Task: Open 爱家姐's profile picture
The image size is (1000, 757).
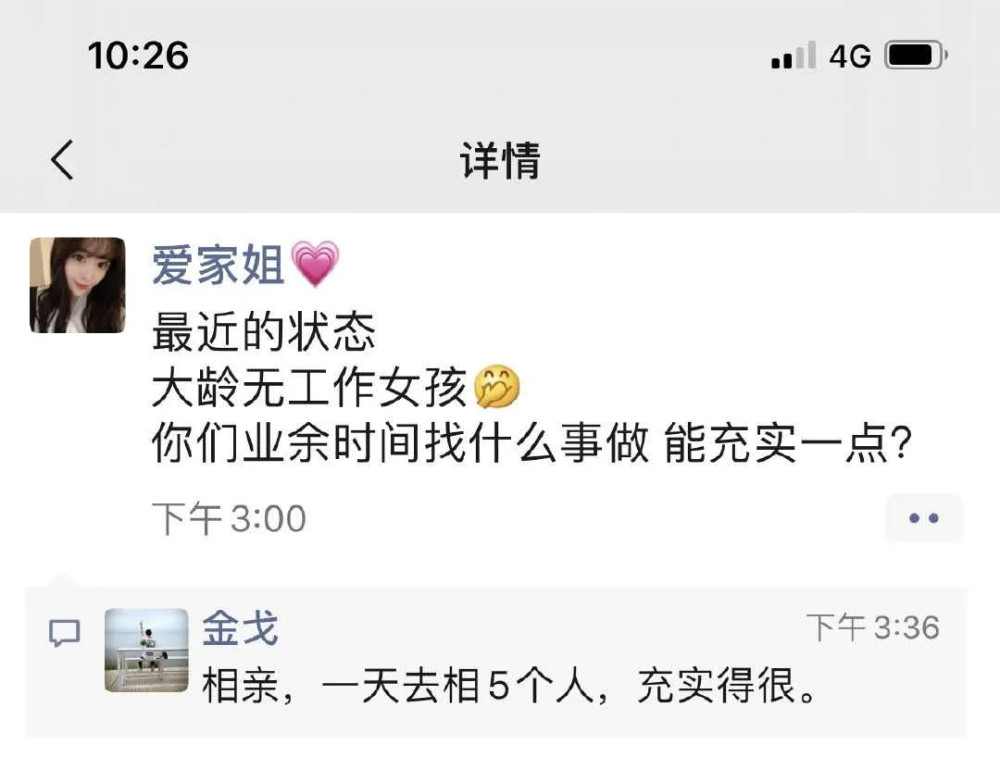Action: [78, 285]
